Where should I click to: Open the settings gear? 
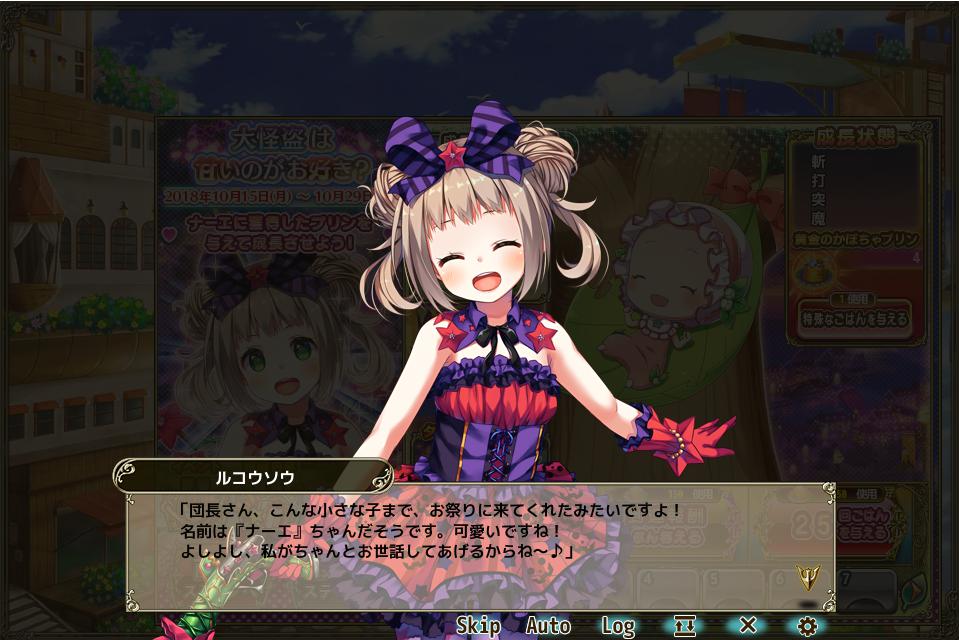pos(807,626)
